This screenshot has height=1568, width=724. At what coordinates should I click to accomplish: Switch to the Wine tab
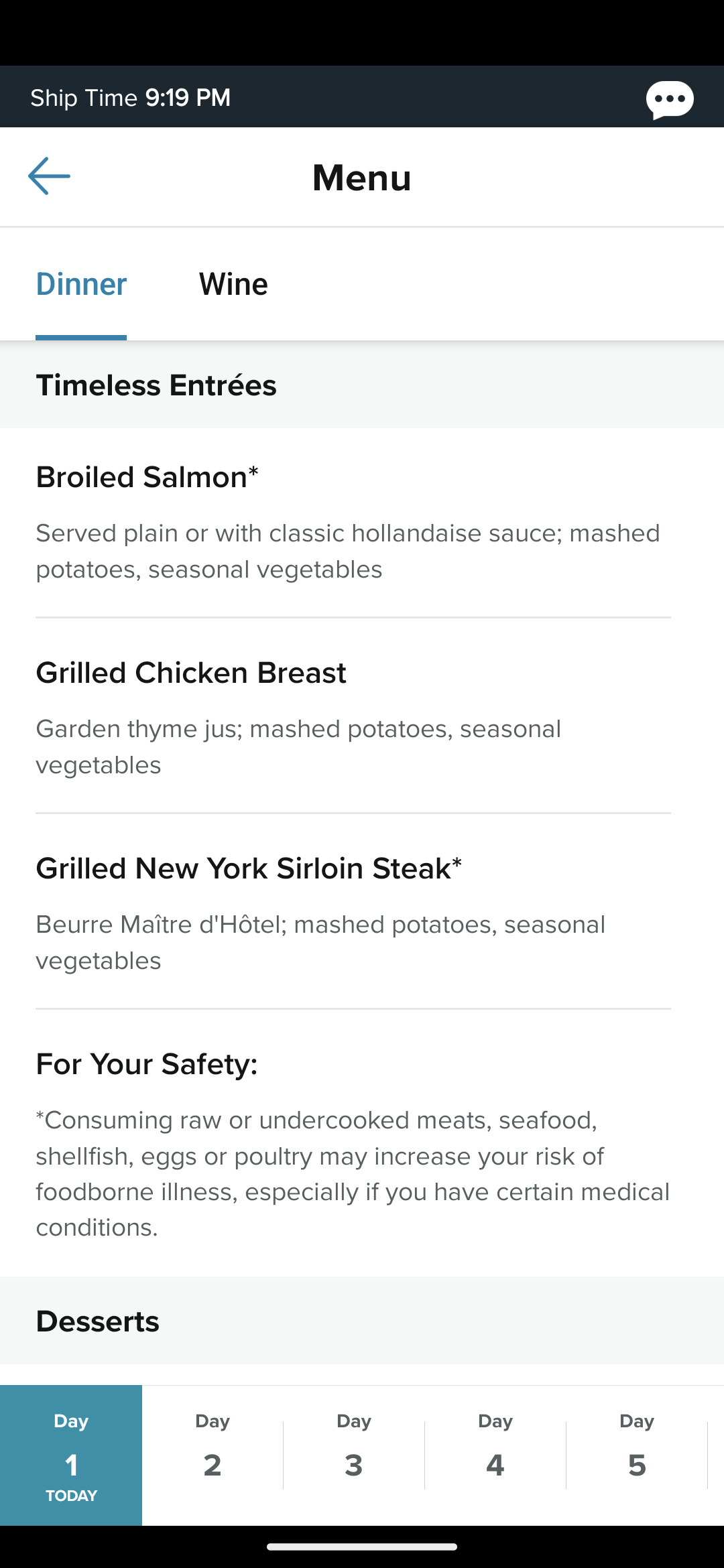pos(233,284)
